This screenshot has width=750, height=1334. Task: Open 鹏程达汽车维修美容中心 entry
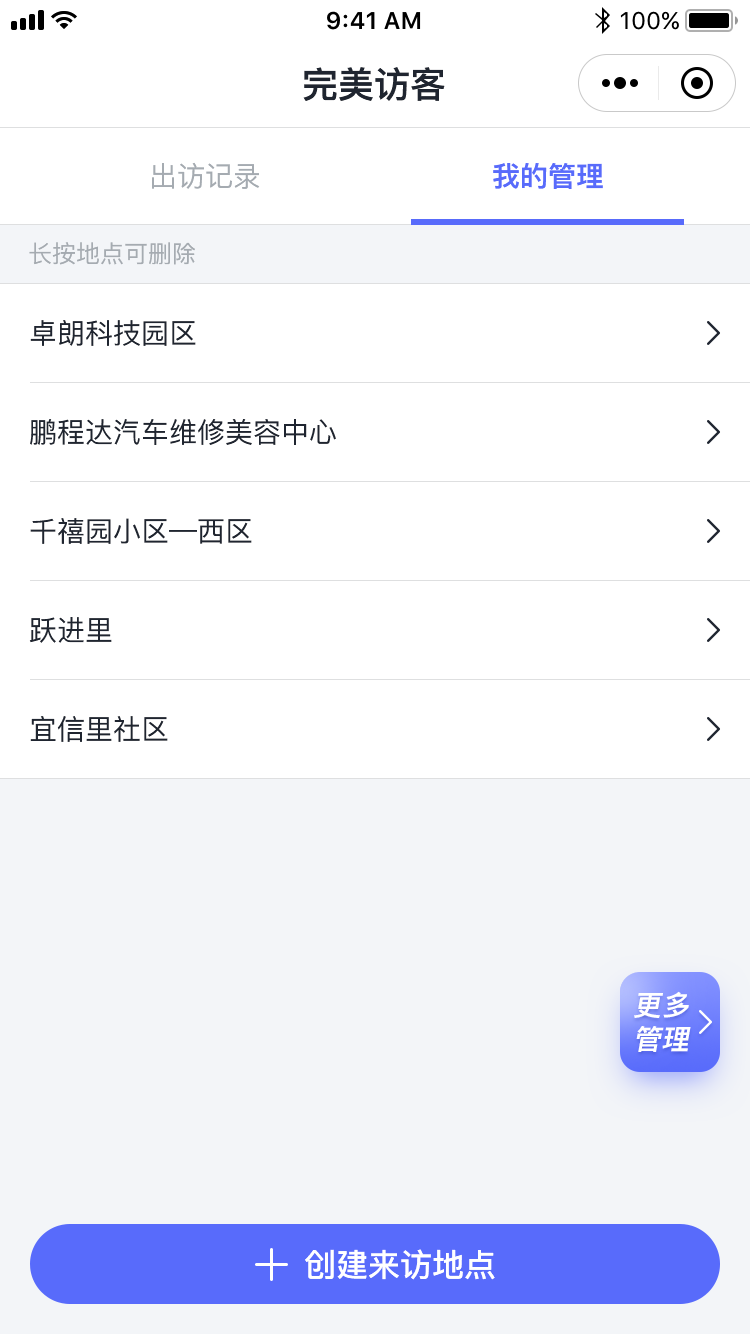[375, 432]
